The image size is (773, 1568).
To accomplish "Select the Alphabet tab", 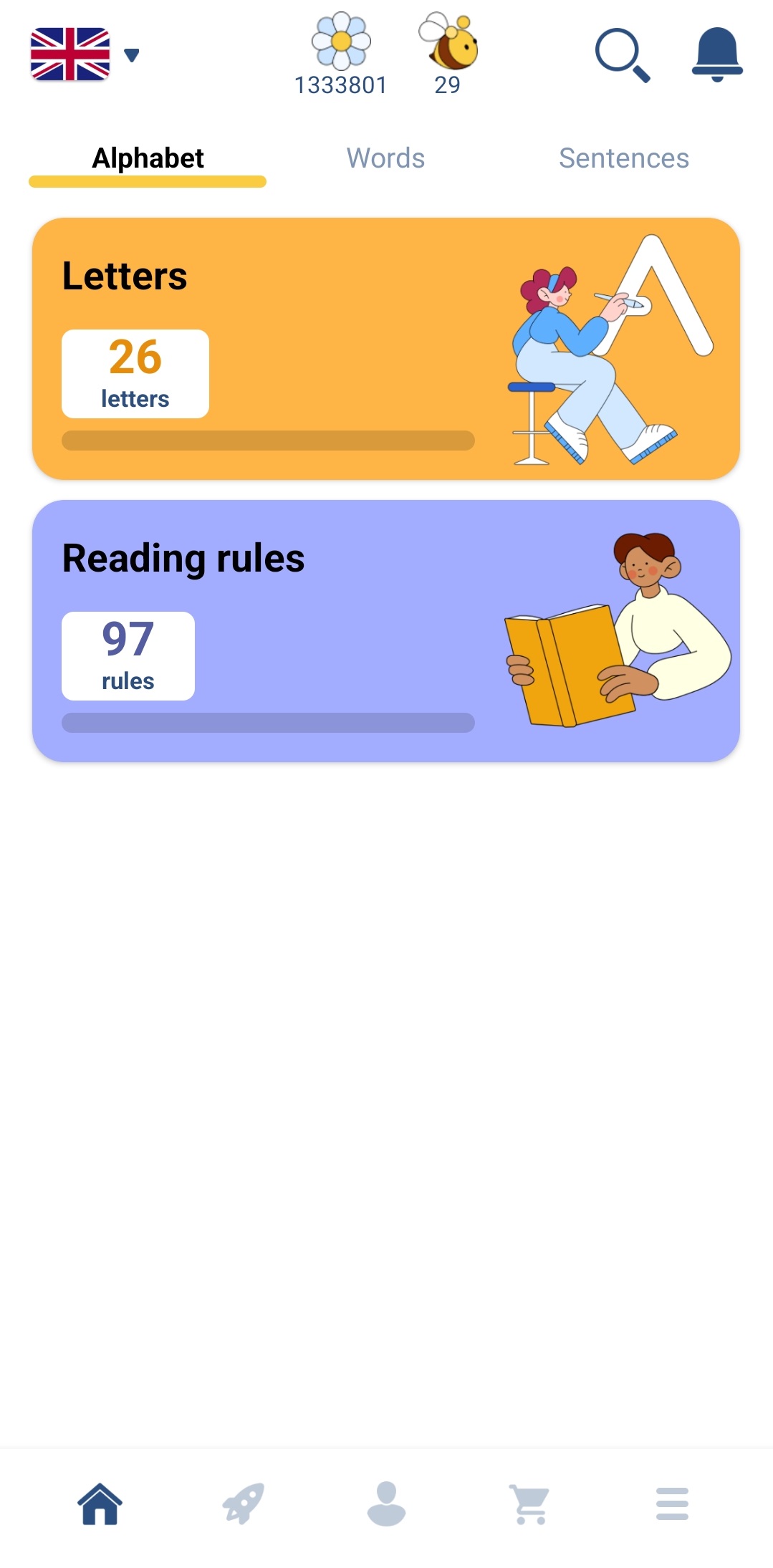I will pyautogui.click(x=148, y=158).
